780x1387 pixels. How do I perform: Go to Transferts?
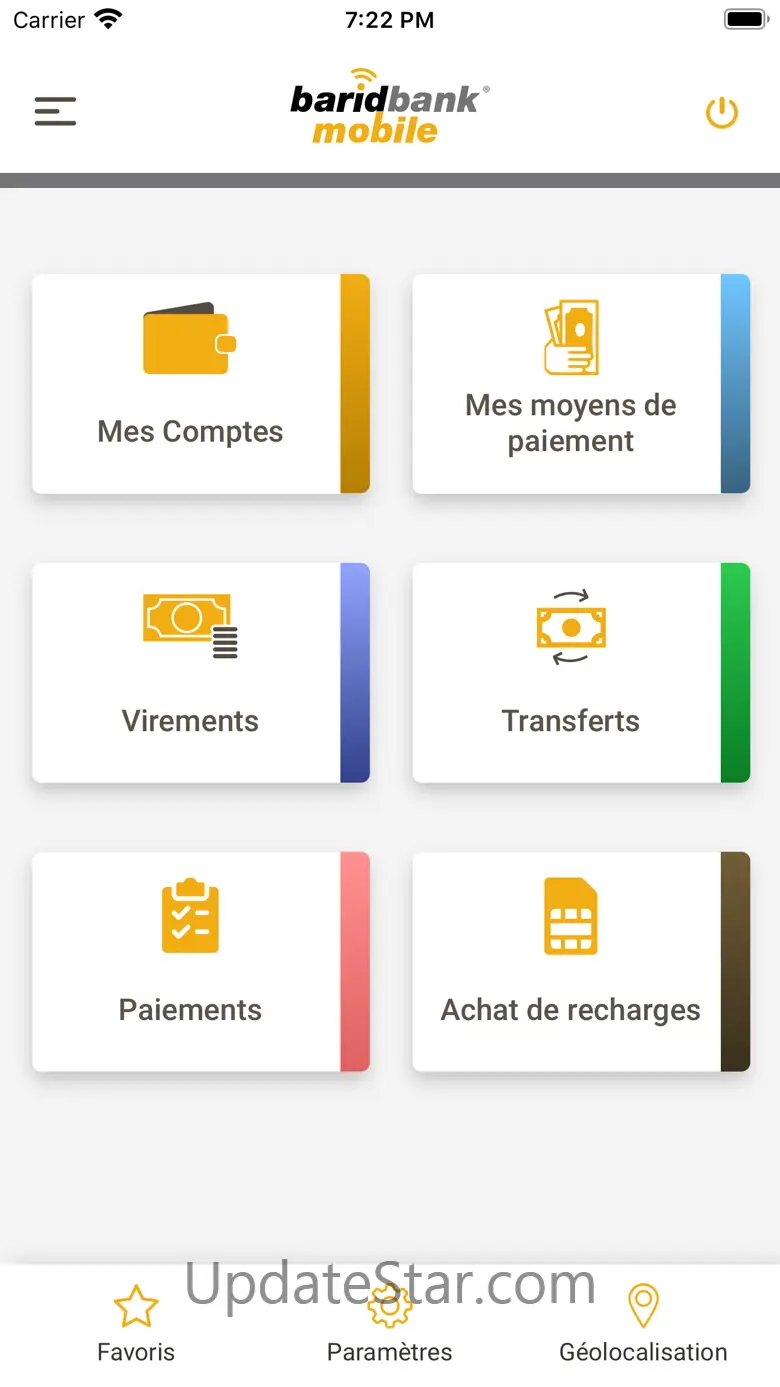click(x=581, y=673)
